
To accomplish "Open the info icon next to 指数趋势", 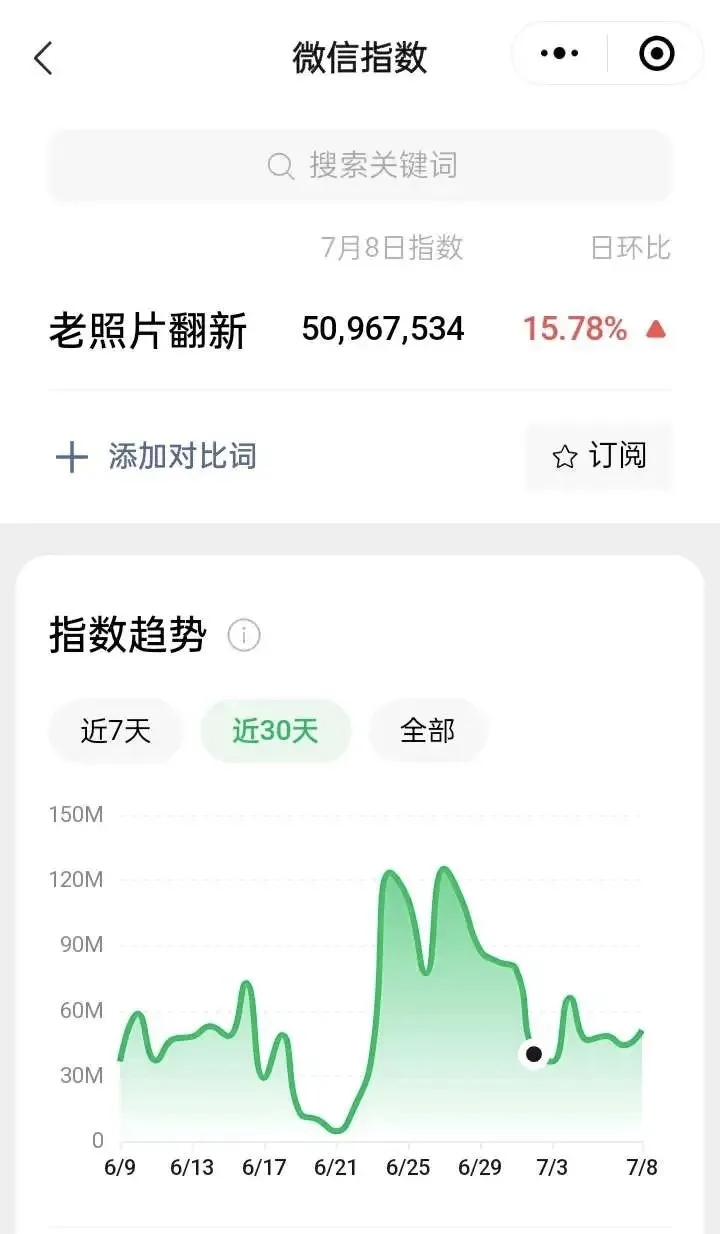I will [244, 635].
